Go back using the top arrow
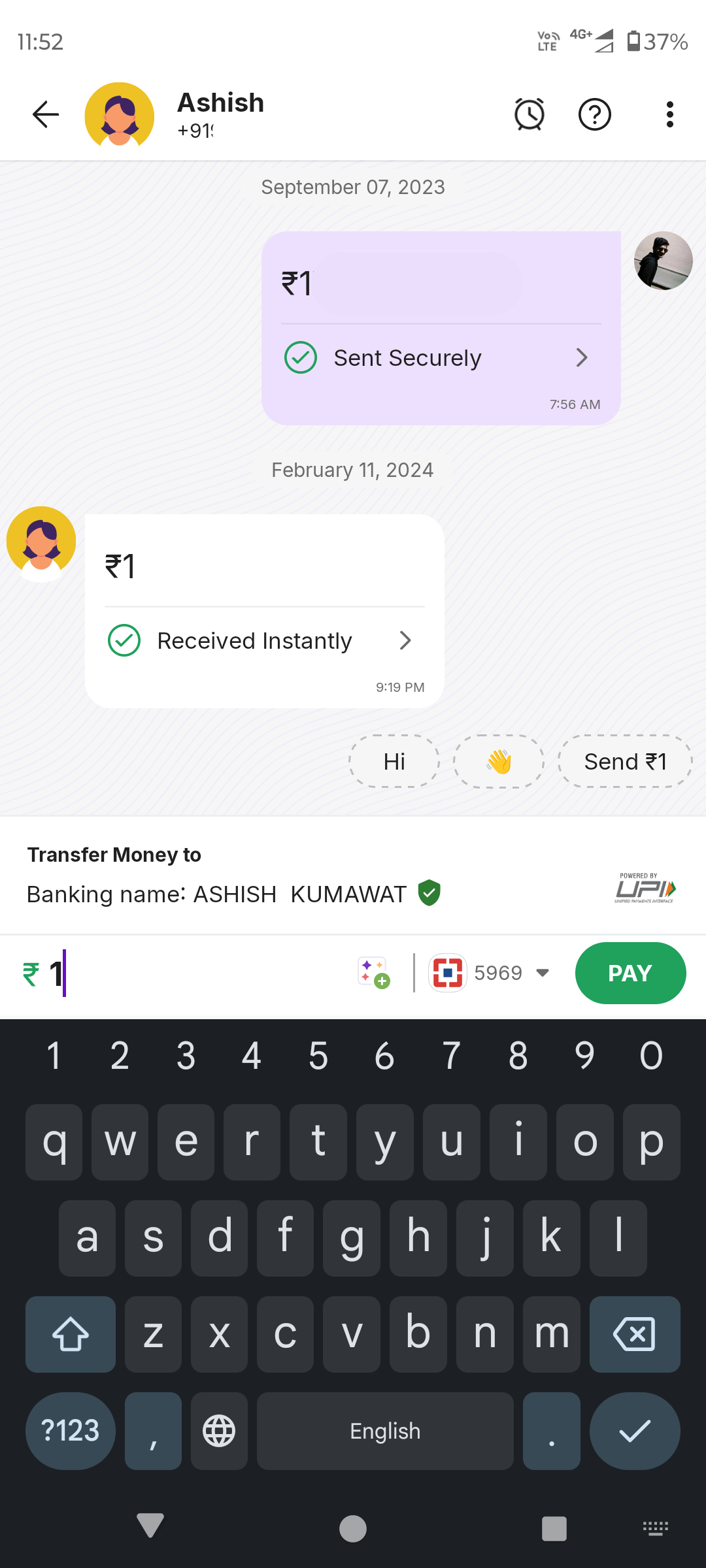Image resolution: width=706 pixels, height=1568 pixels. click(x=46, y=115)
